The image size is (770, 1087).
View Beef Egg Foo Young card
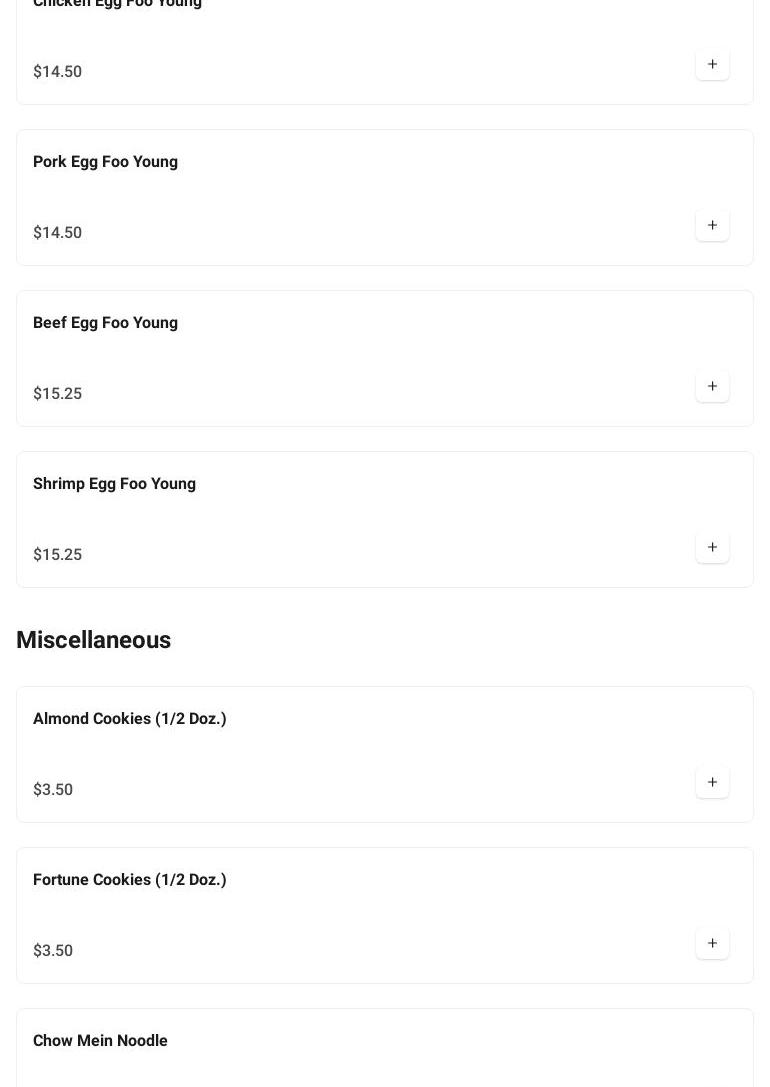[105, 323]
